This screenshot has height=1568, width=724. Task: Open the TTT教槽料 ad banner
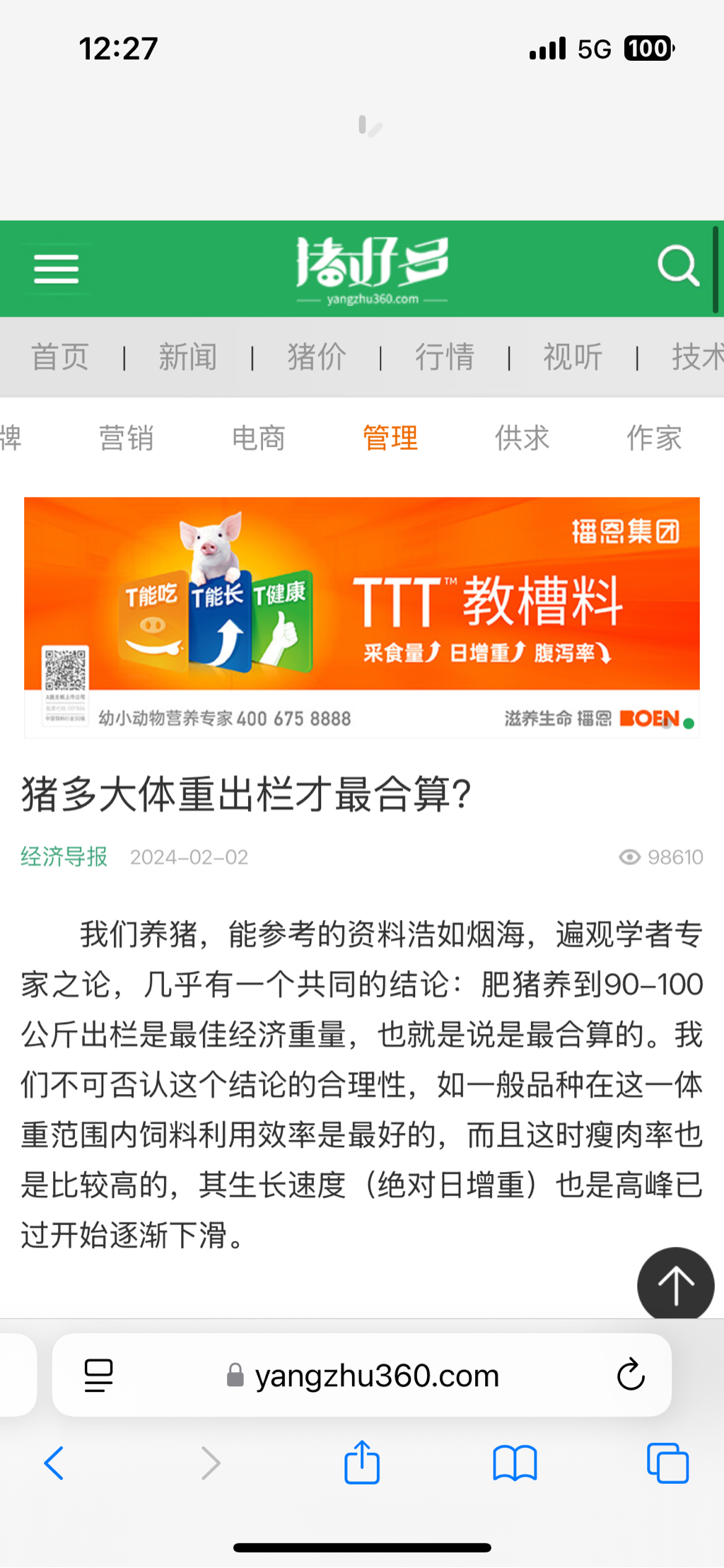[x=362, y=617]
